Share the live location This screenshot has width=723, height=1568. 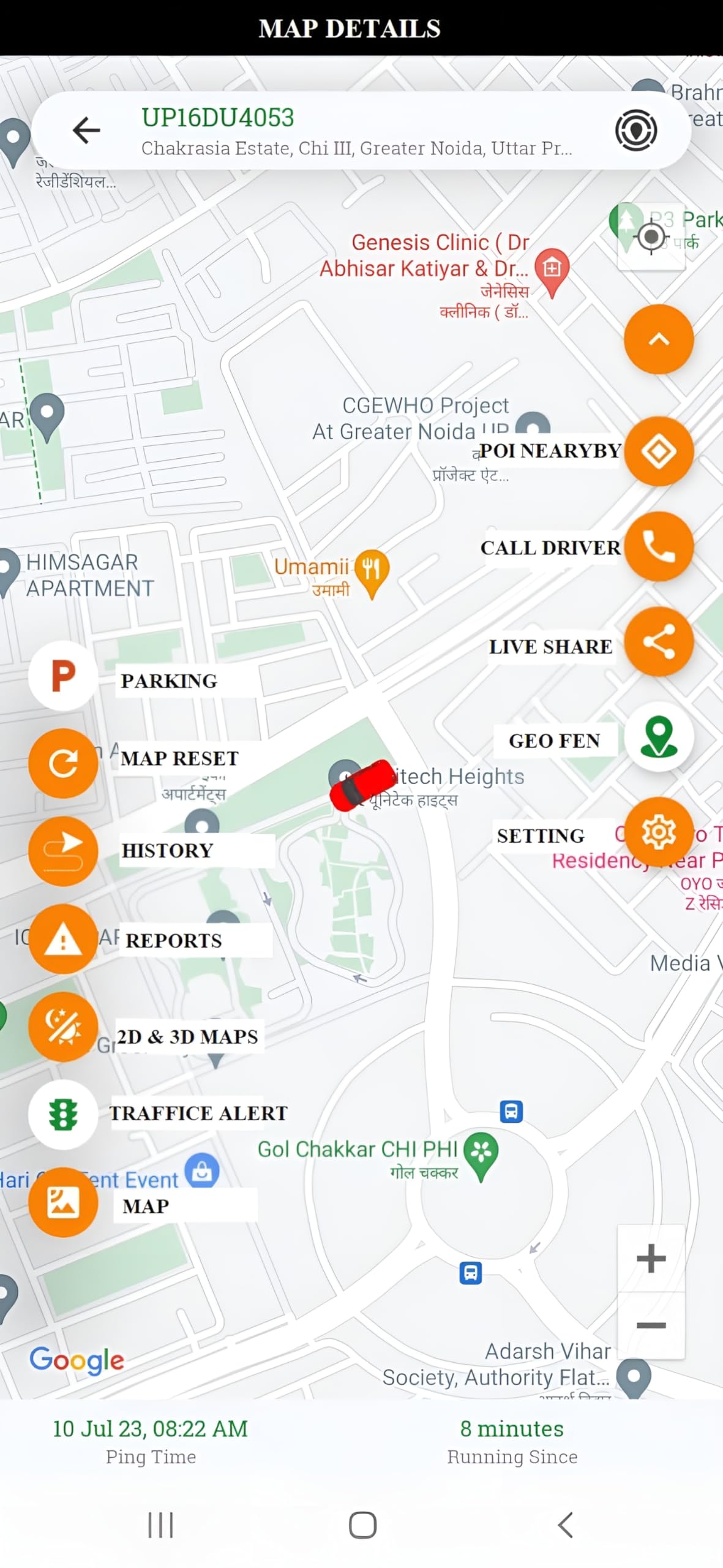[x=658, y=642]
